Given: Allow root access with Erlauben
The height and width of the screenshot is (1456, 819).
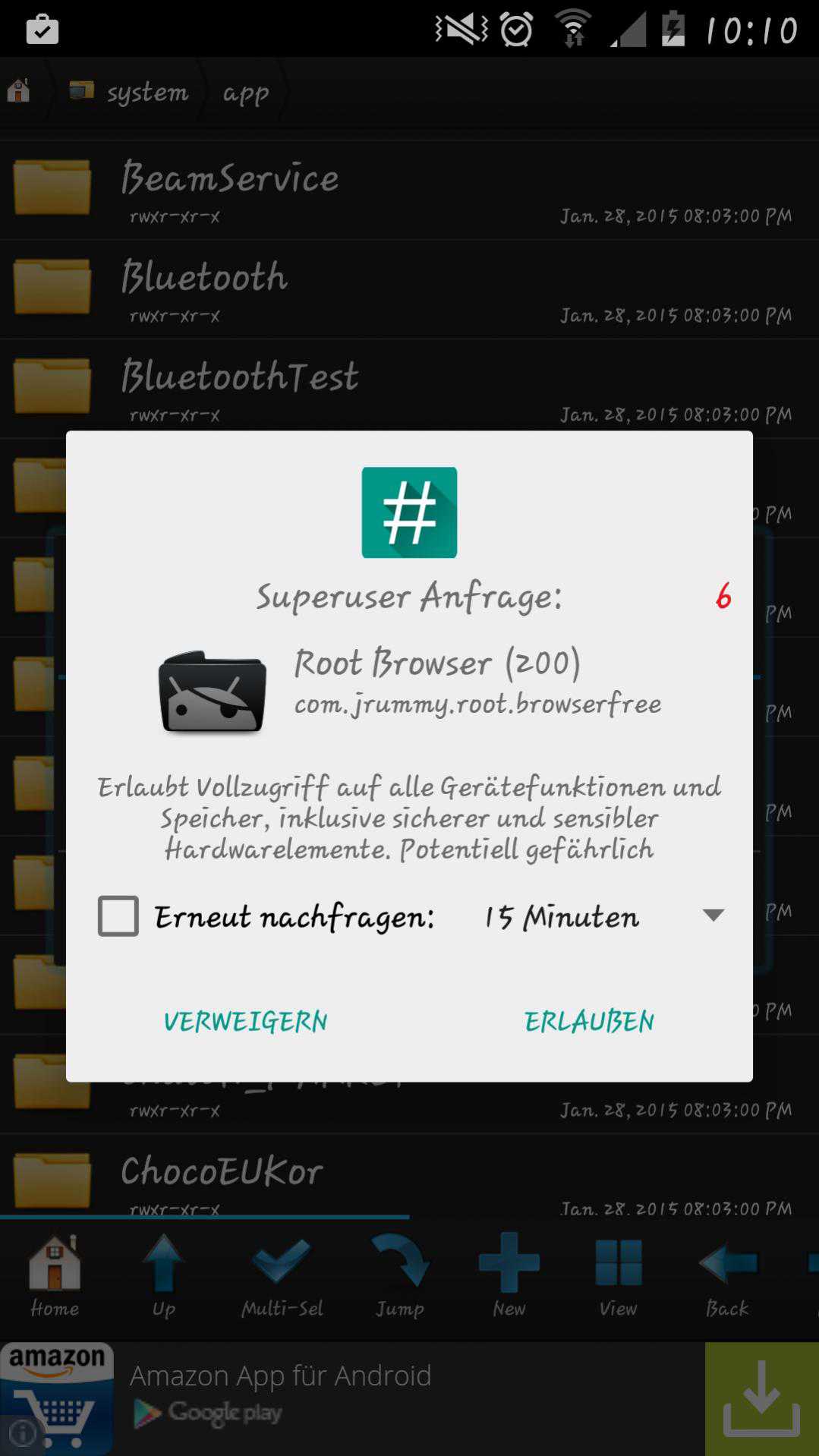Looking at the screenshot, I should click(x=589, y=1021).
